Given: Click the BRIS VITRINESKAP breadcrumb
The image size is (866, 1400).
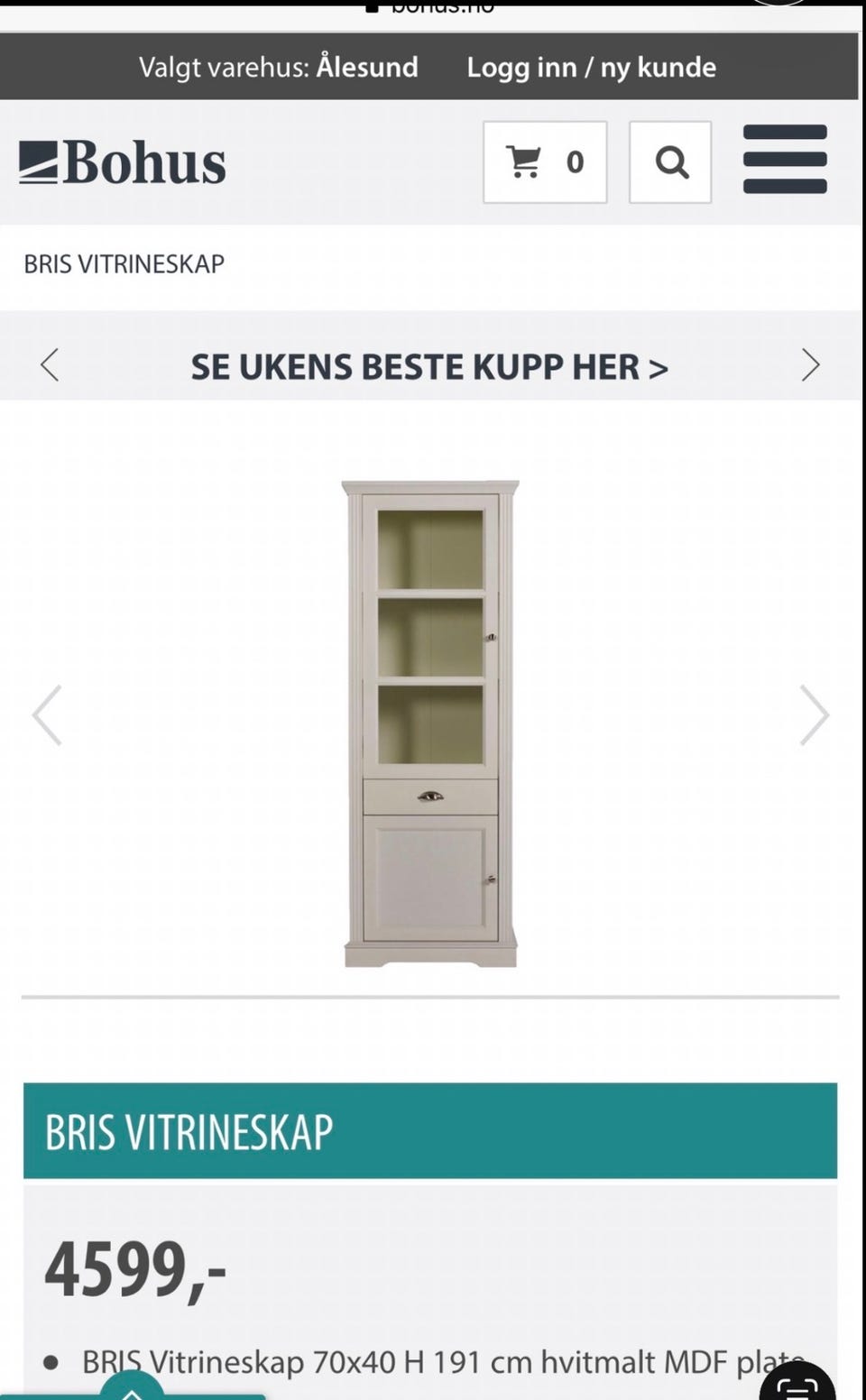Looking at the screenshot, I should [x=124, y=263].
